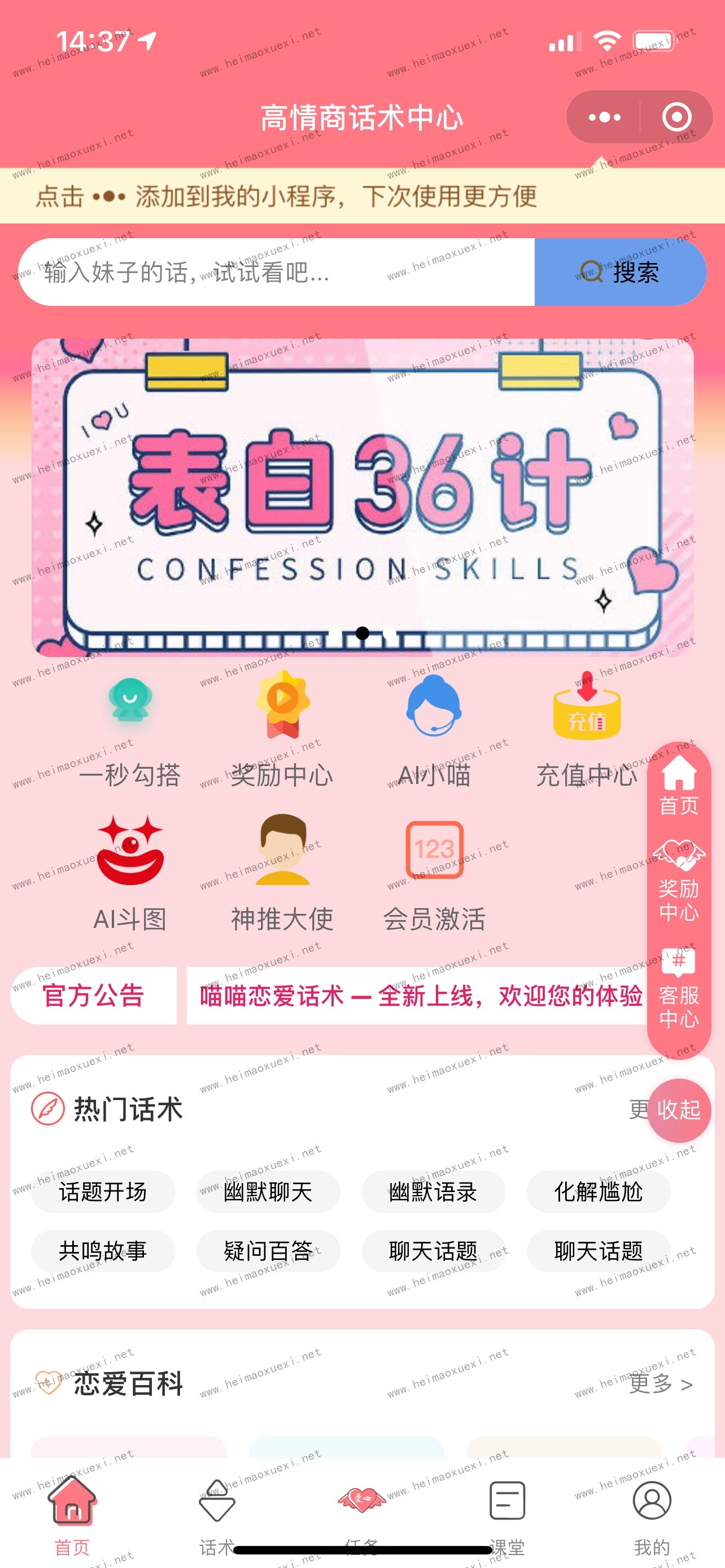Viewport: 725px width, 1568px height.
Task: Tap the blue 搜索 button
Action: [619, 272]
